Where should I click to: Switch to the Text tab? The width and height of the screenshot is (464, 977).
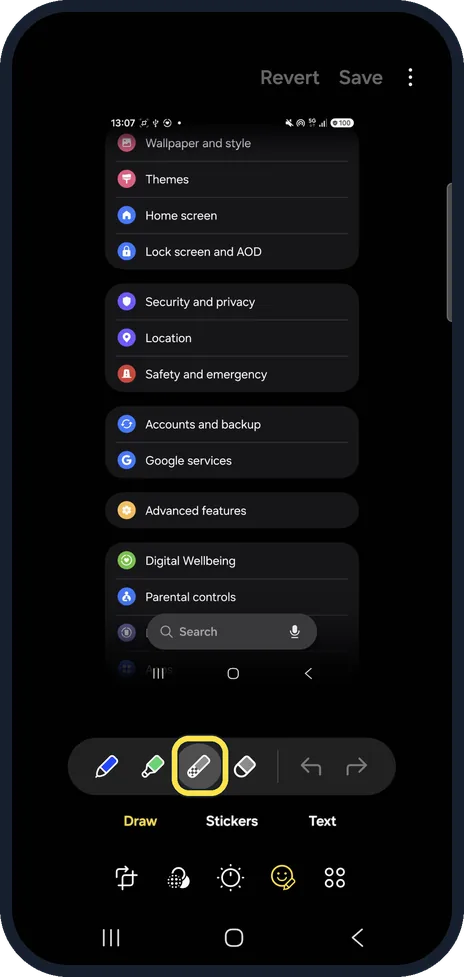pyautogui.click(x=323, y=821)
